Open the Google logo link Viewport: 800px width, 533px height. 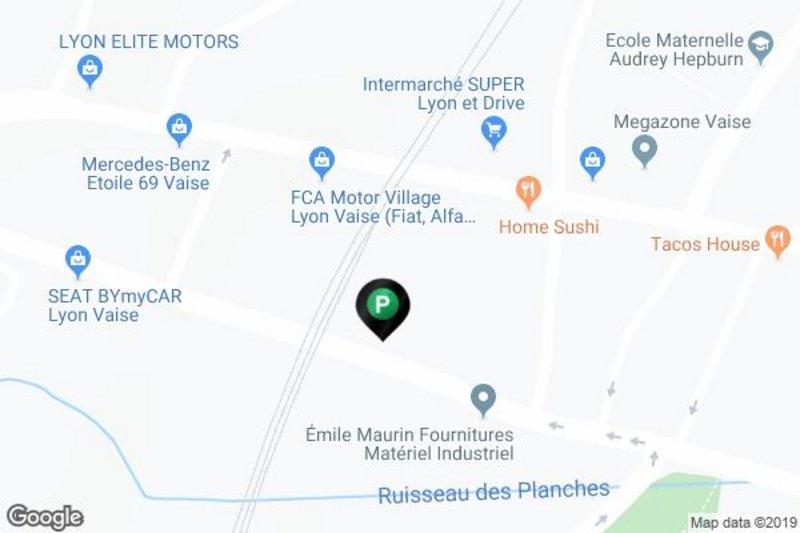[44, 517]
